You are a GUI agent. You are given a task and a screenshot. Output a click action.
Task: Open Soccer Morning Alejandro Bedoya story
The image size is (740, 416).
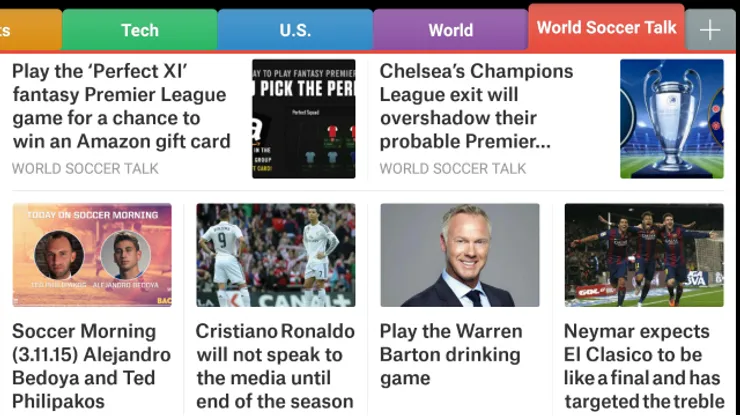tap(91, 366)
